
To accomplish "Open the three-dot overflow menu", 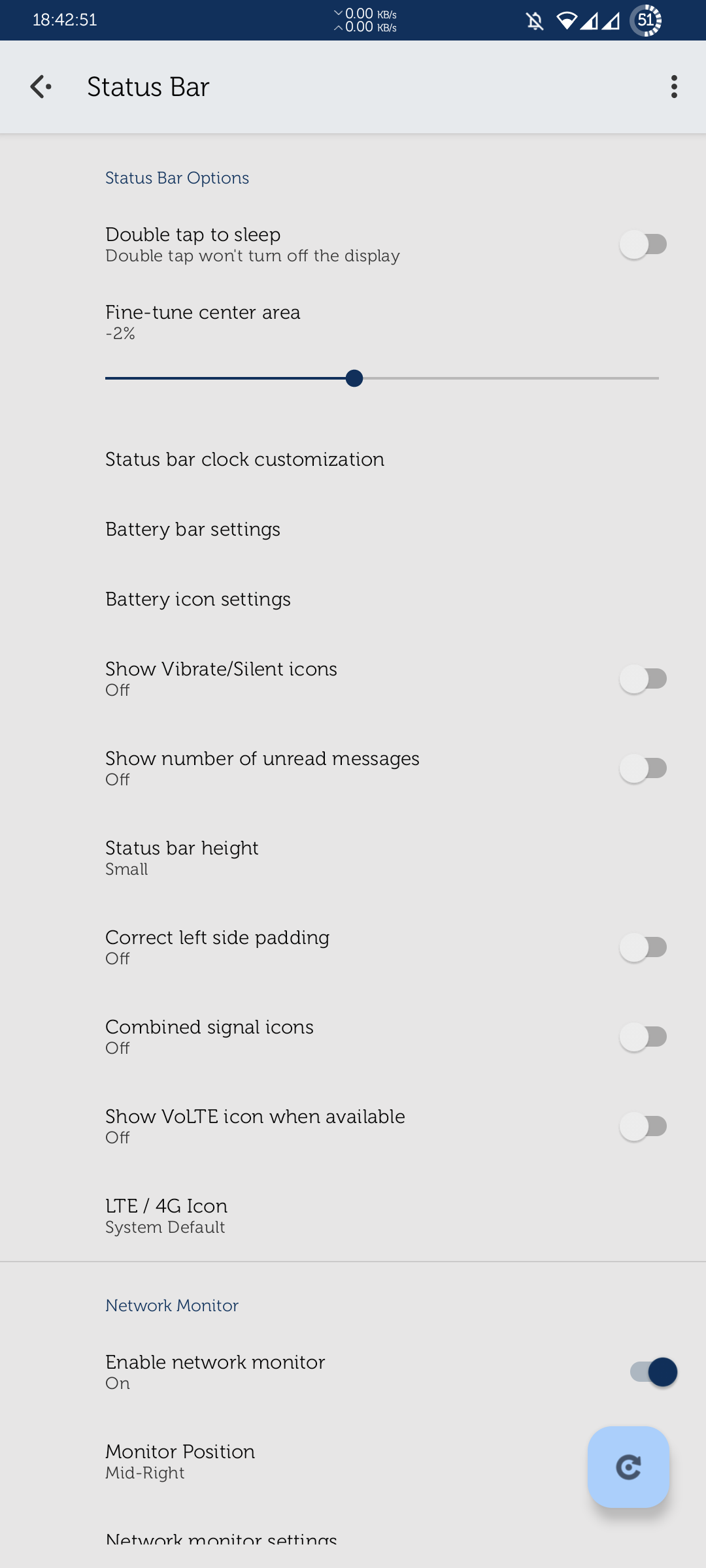I will click(674, 86).
